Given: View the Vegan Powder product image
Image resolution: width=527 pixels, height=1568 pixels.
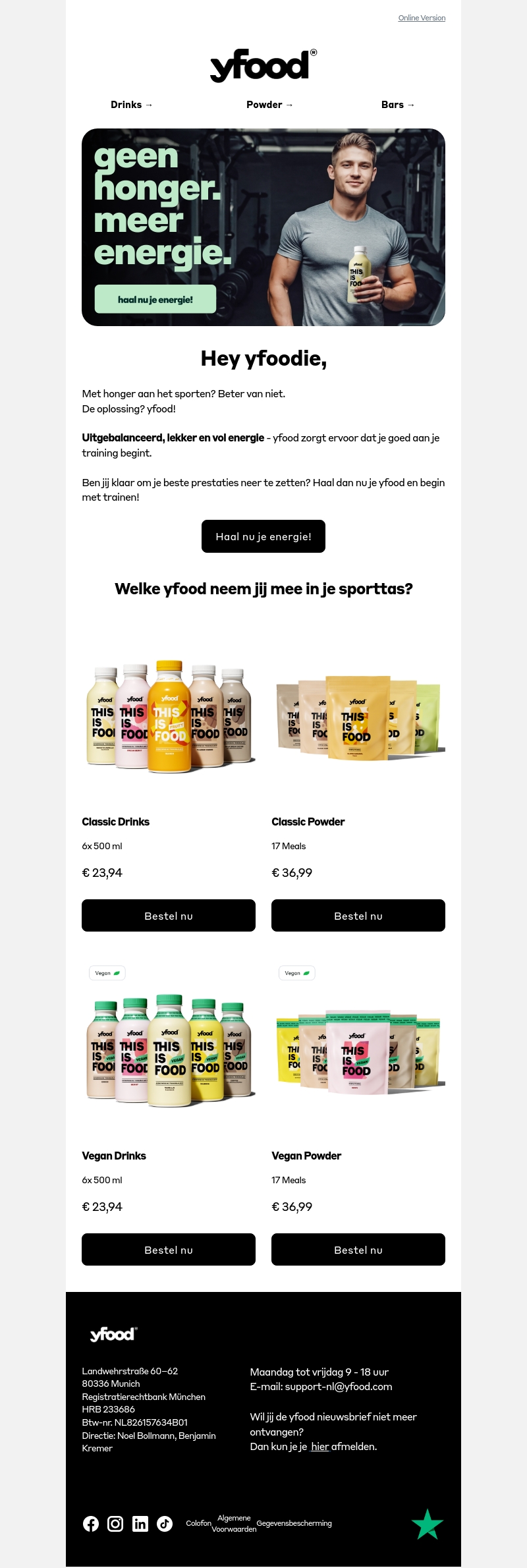Looking at the screenshot, I should (x=358, y=1050).
